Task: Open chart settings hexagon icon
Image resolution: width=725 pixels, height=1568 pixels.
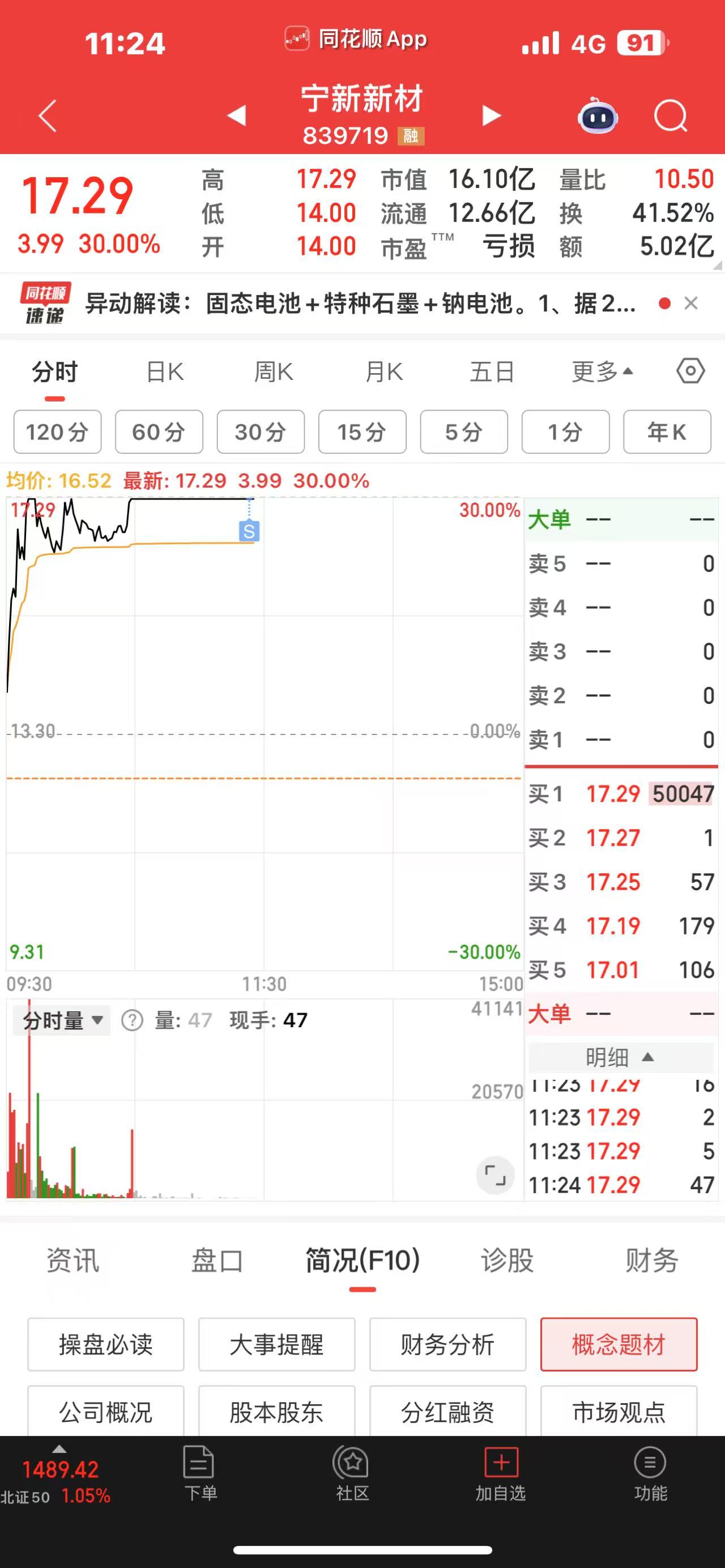Action: coord(690,371)
